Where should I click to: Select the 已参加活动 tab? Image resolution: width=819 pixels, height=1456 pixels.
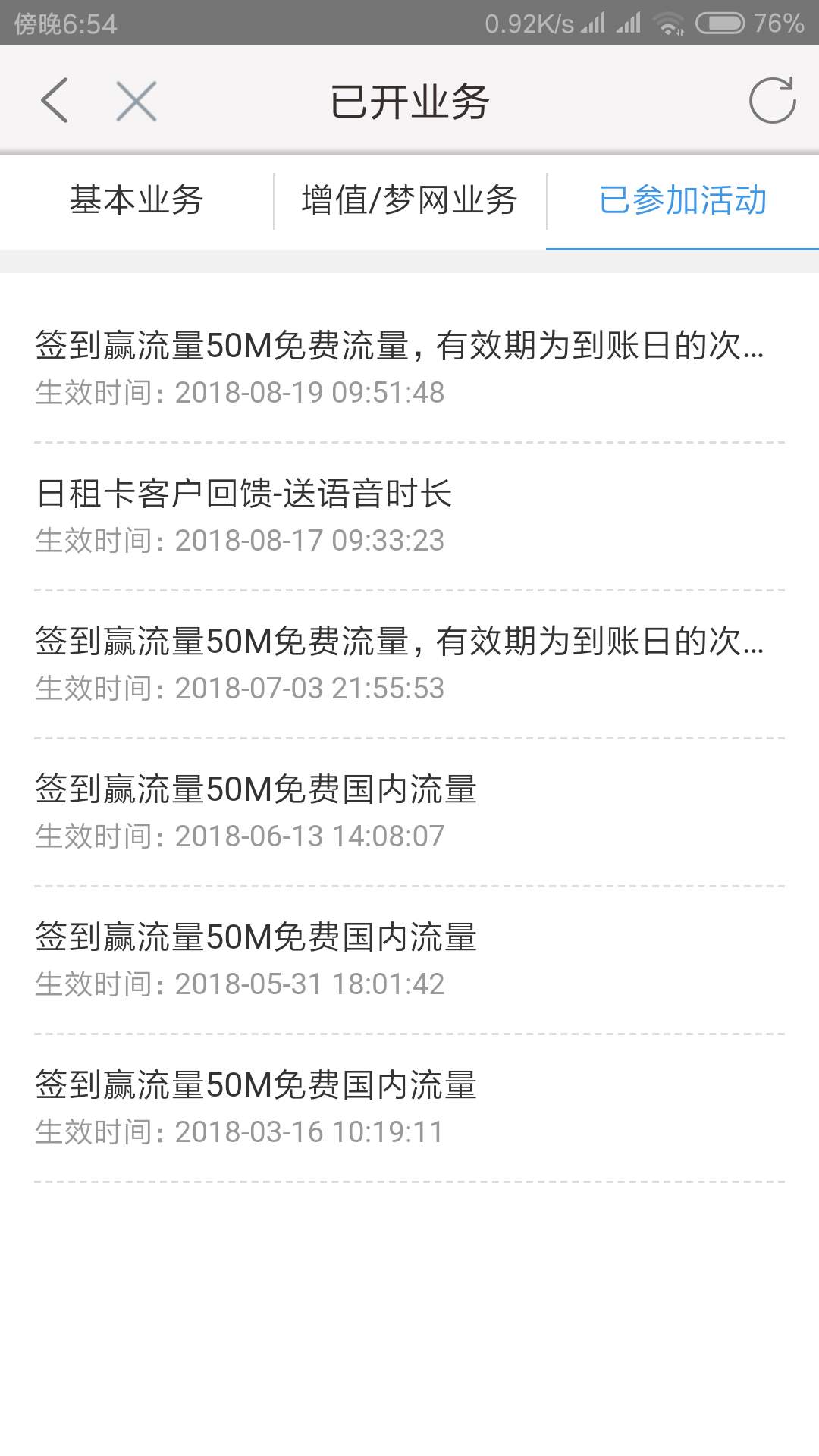(682, 200)
